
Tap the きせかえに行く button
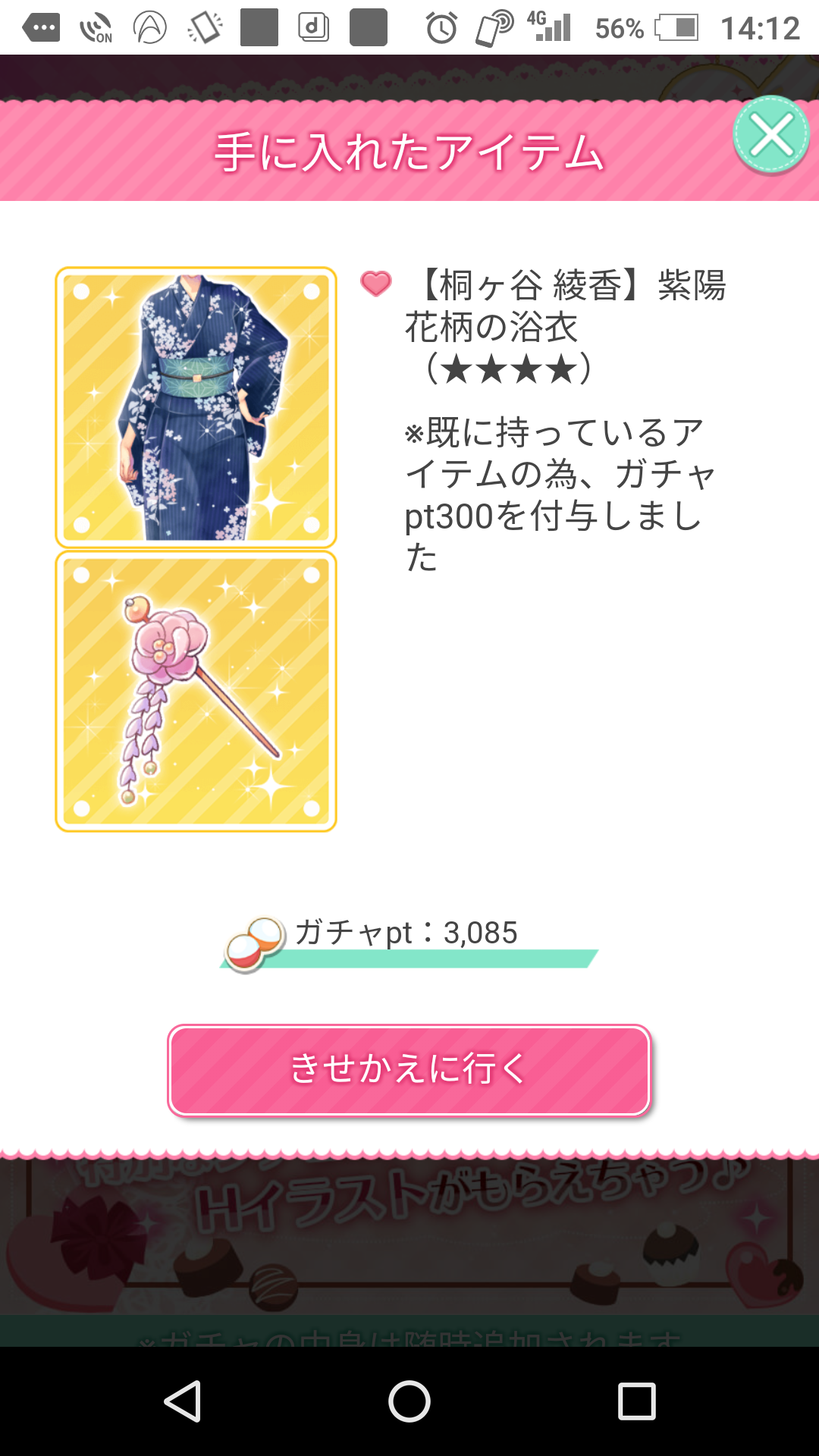[409, 1070]
